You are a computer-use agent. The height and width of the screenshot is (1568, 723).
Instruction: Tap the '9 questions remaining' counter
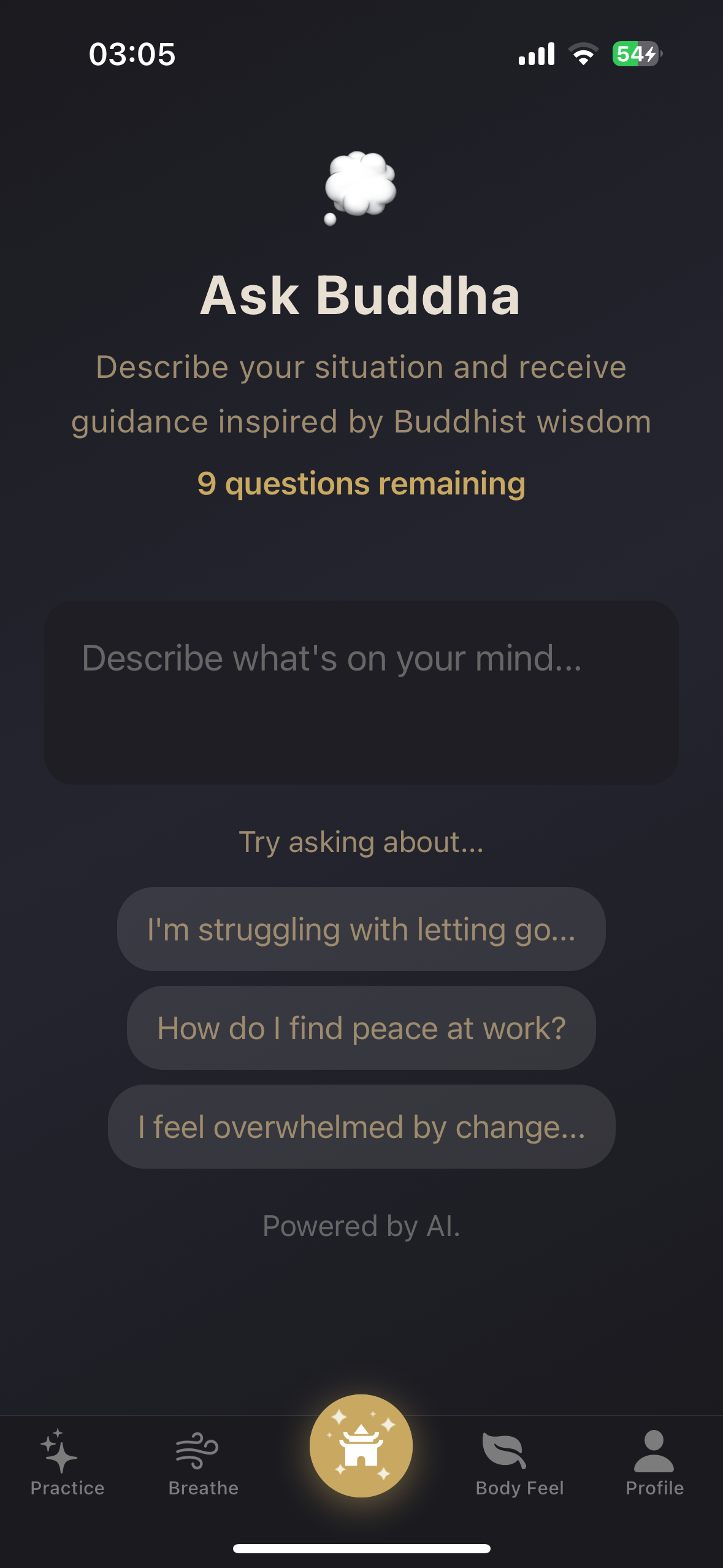tap(361, 483)
